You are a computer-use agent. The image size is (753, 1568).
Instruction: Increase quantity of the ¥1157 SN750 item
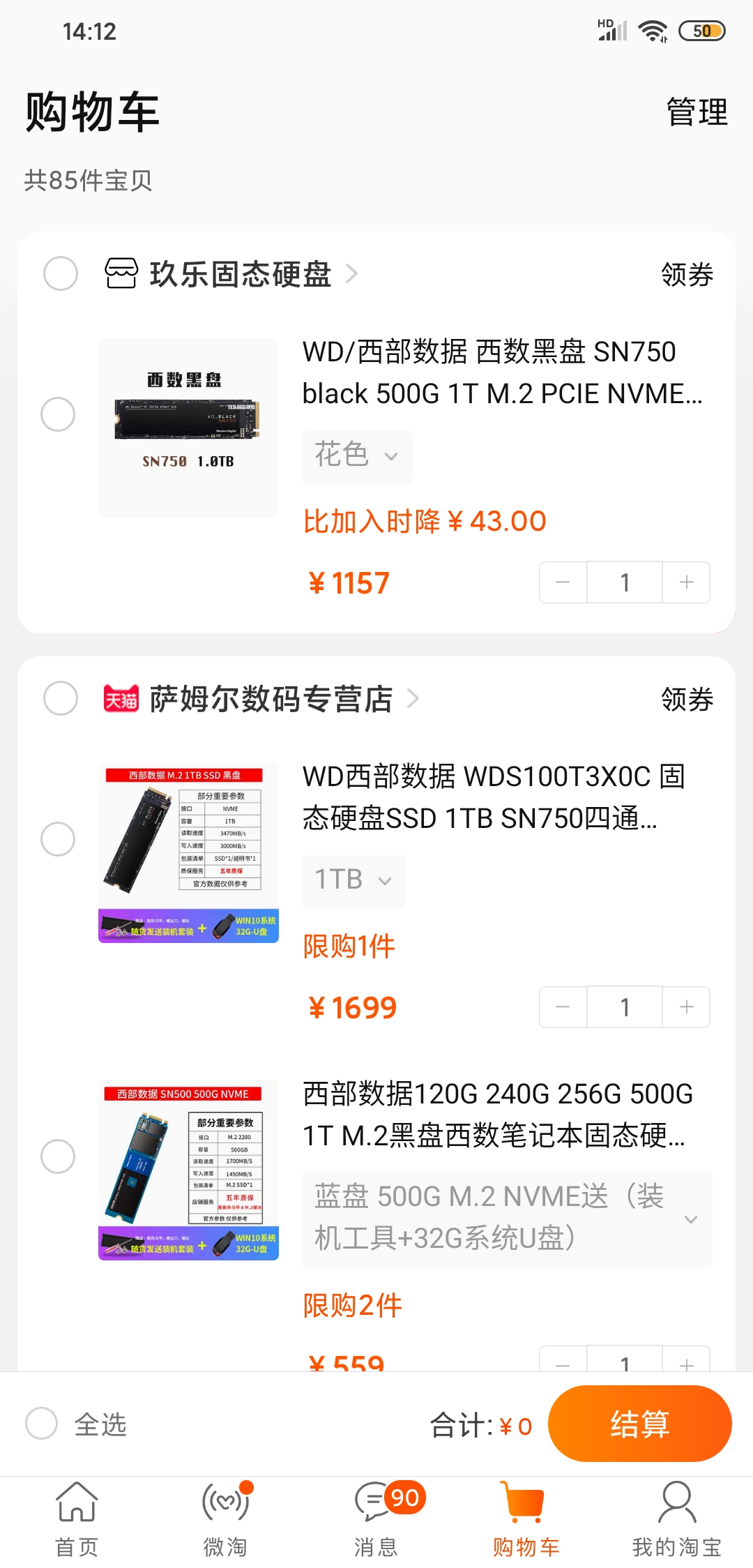pos(686,582)
